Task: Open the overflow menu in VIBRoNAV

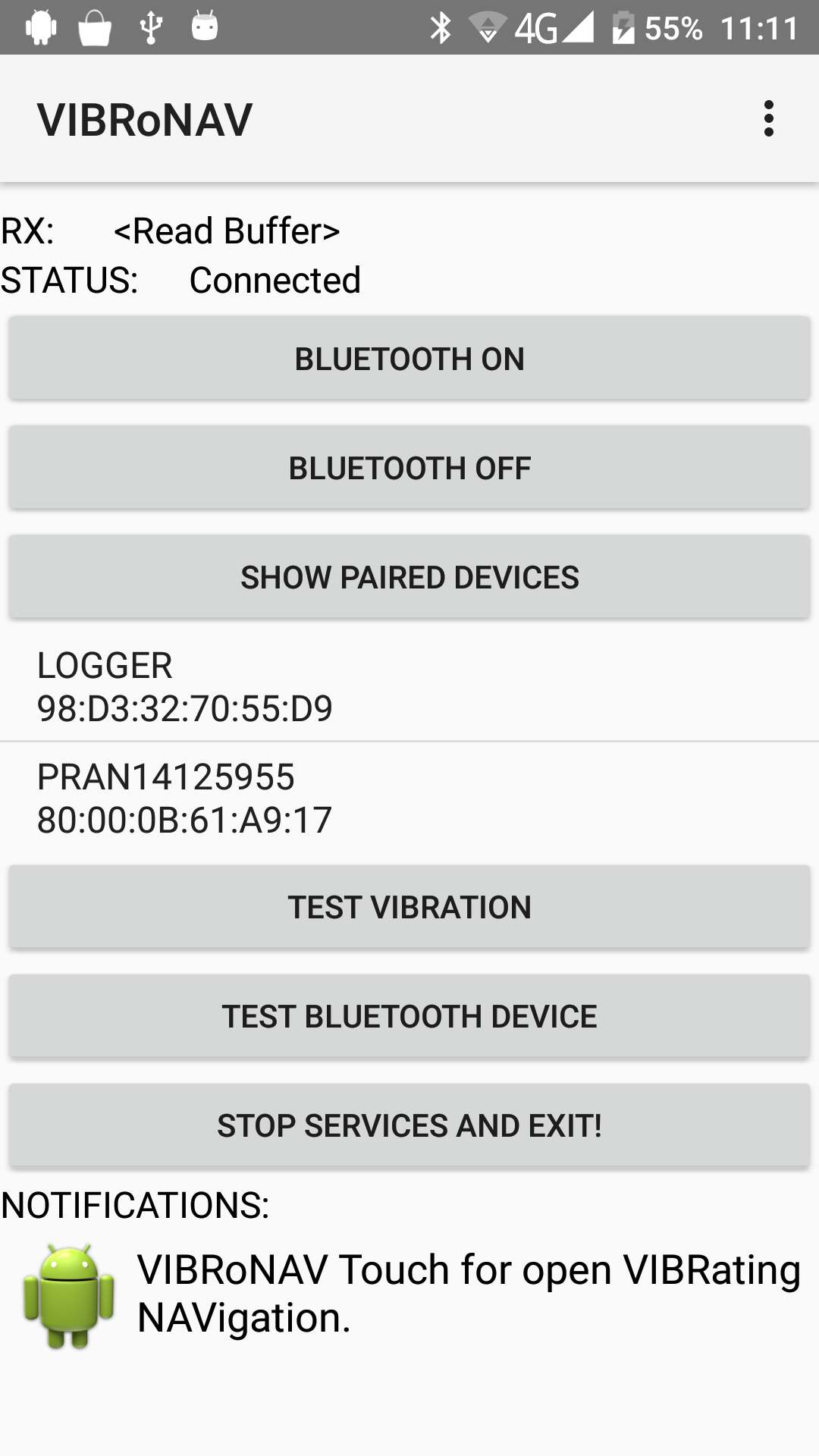Action: [x=769, y=118]
